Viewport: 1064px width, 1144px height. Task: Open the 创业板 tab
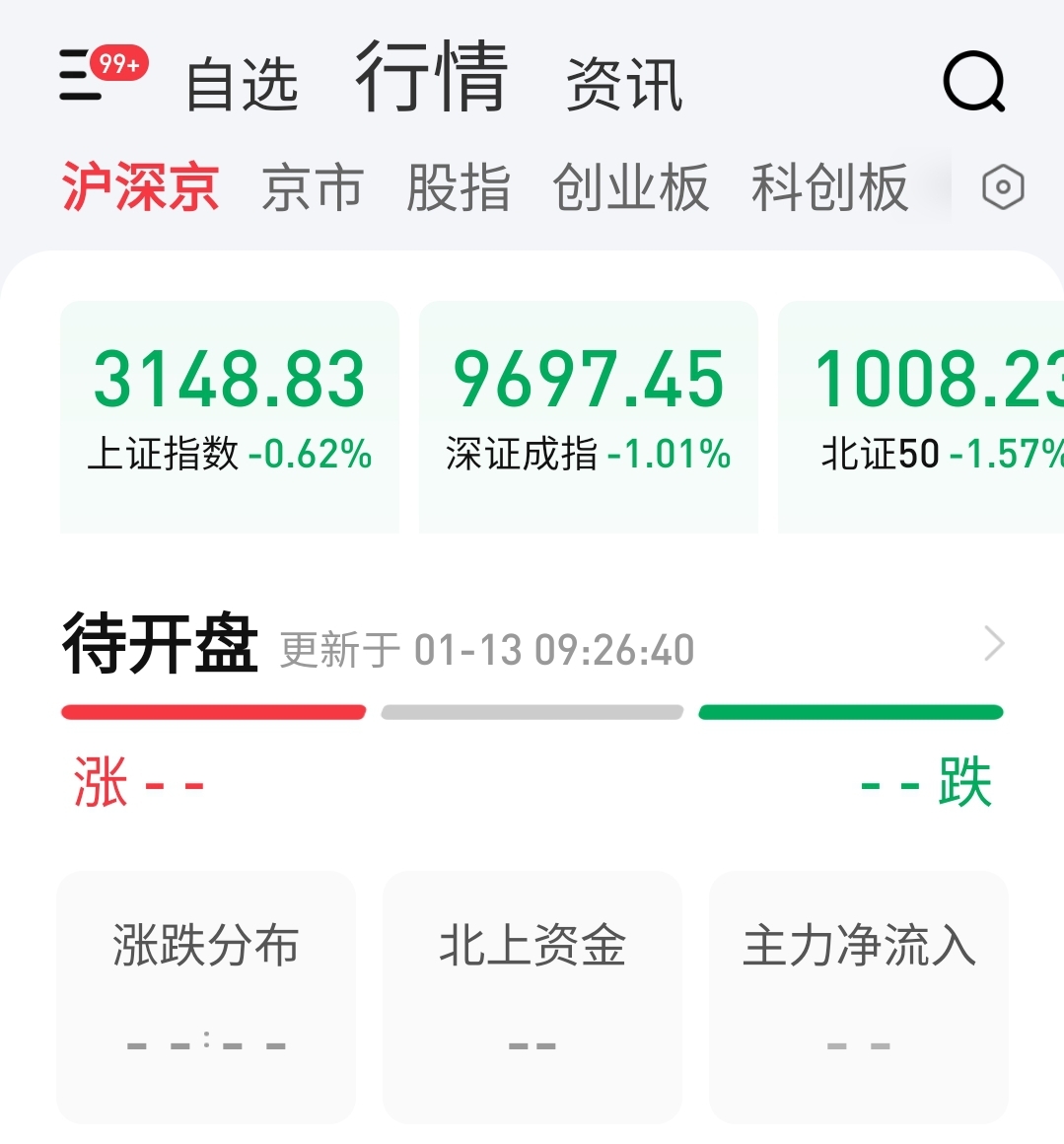click(x=632, y=187)
